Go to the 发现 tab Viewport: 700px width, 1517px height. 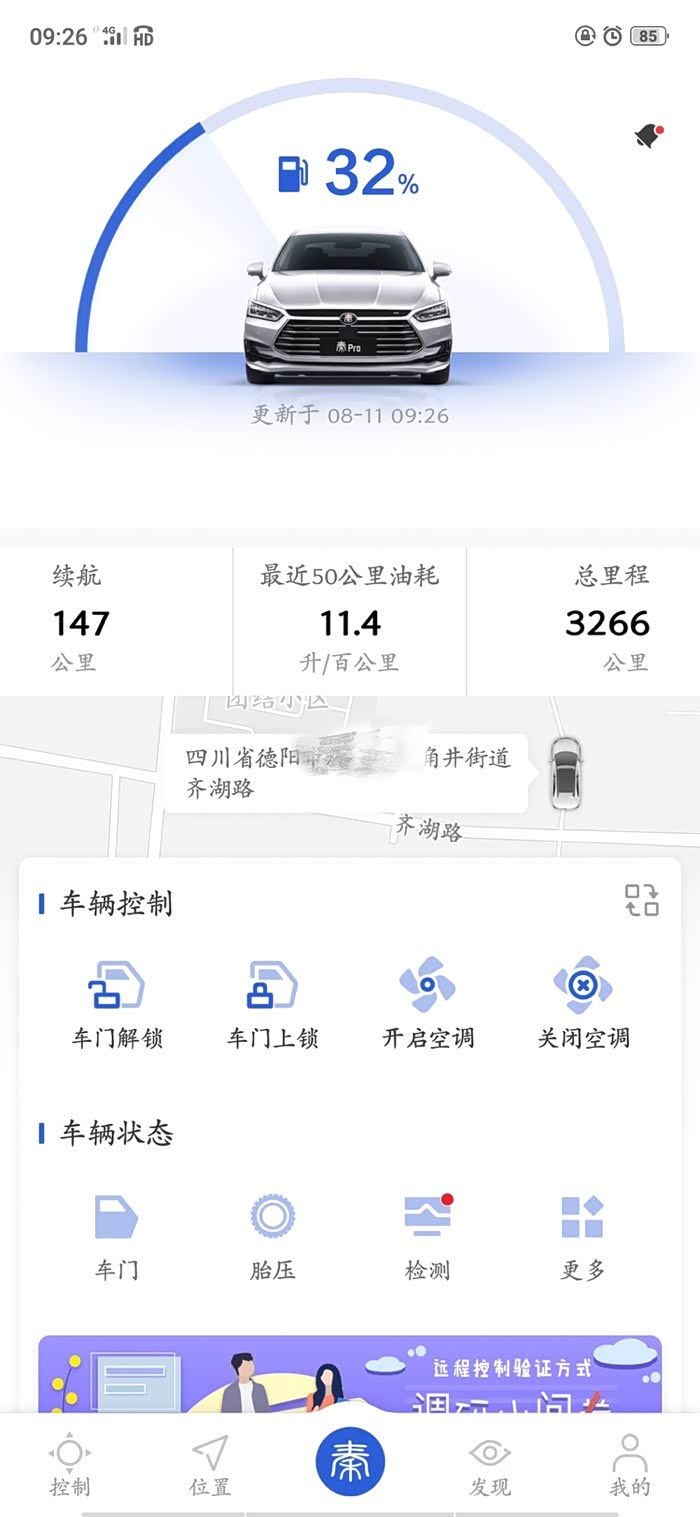point(490,1464)
